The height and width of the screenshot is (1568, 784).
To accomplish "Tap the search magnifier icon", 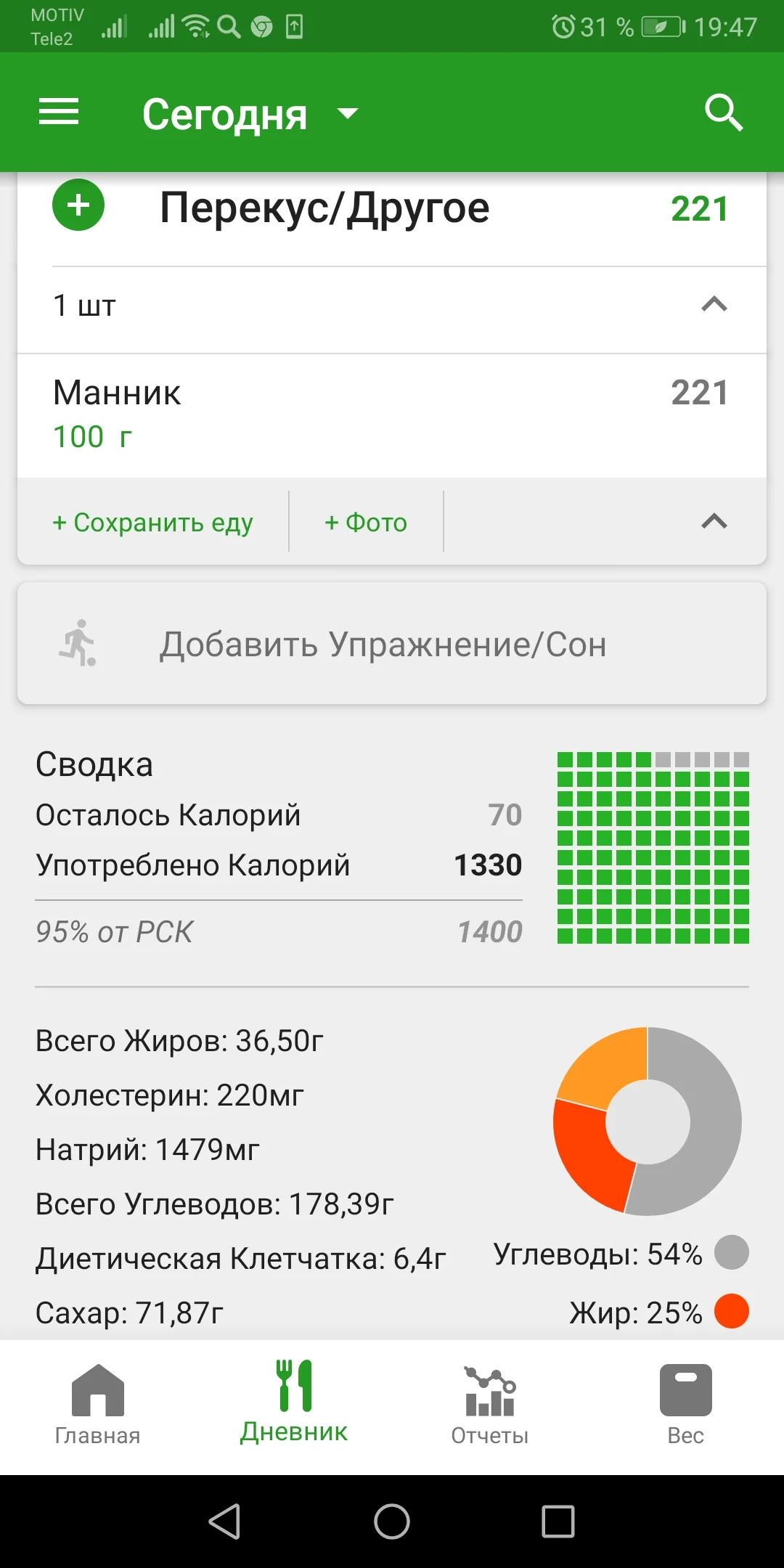I will coord(723,113).
